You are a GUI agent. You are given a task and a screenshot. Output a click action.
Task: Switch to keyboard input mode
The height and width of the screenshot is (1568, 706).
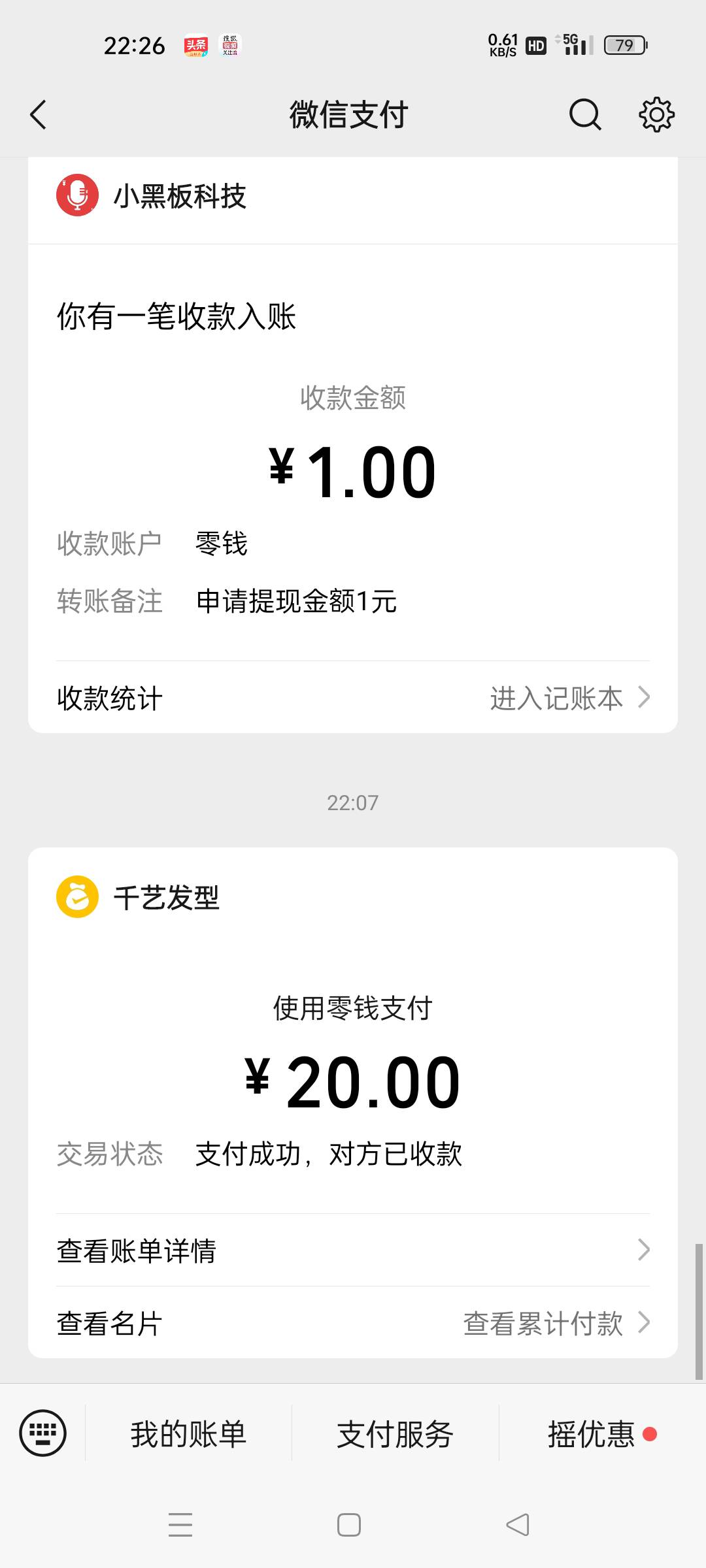43,1433
